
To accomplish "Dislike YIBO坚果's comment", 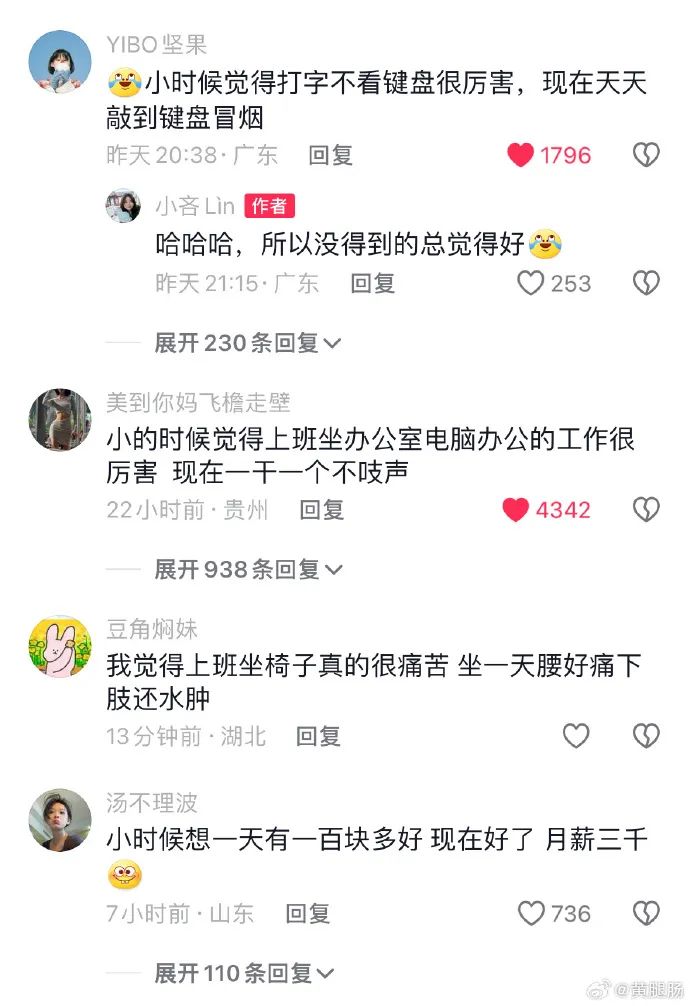I will pyautogui.click(x=647, y=155).
